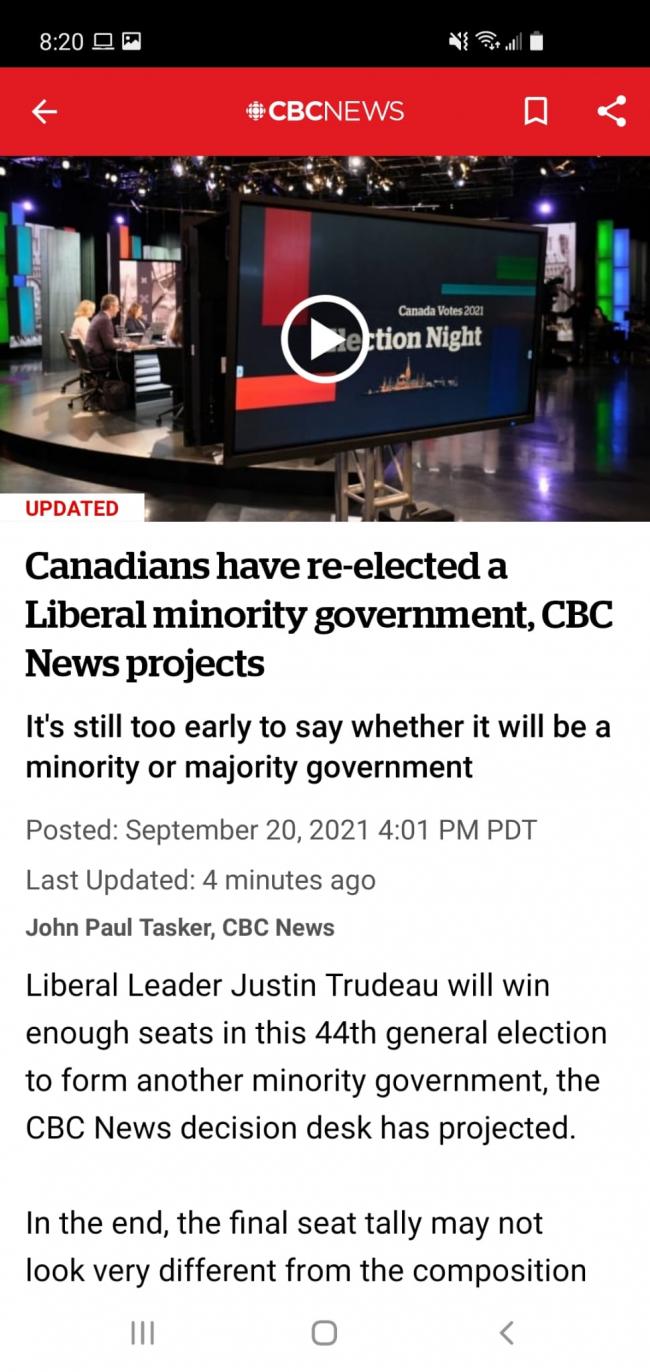Open recent apps from navigation bar
Image resolution: width=650 pixels, height=1372 pixels.
143,1332
